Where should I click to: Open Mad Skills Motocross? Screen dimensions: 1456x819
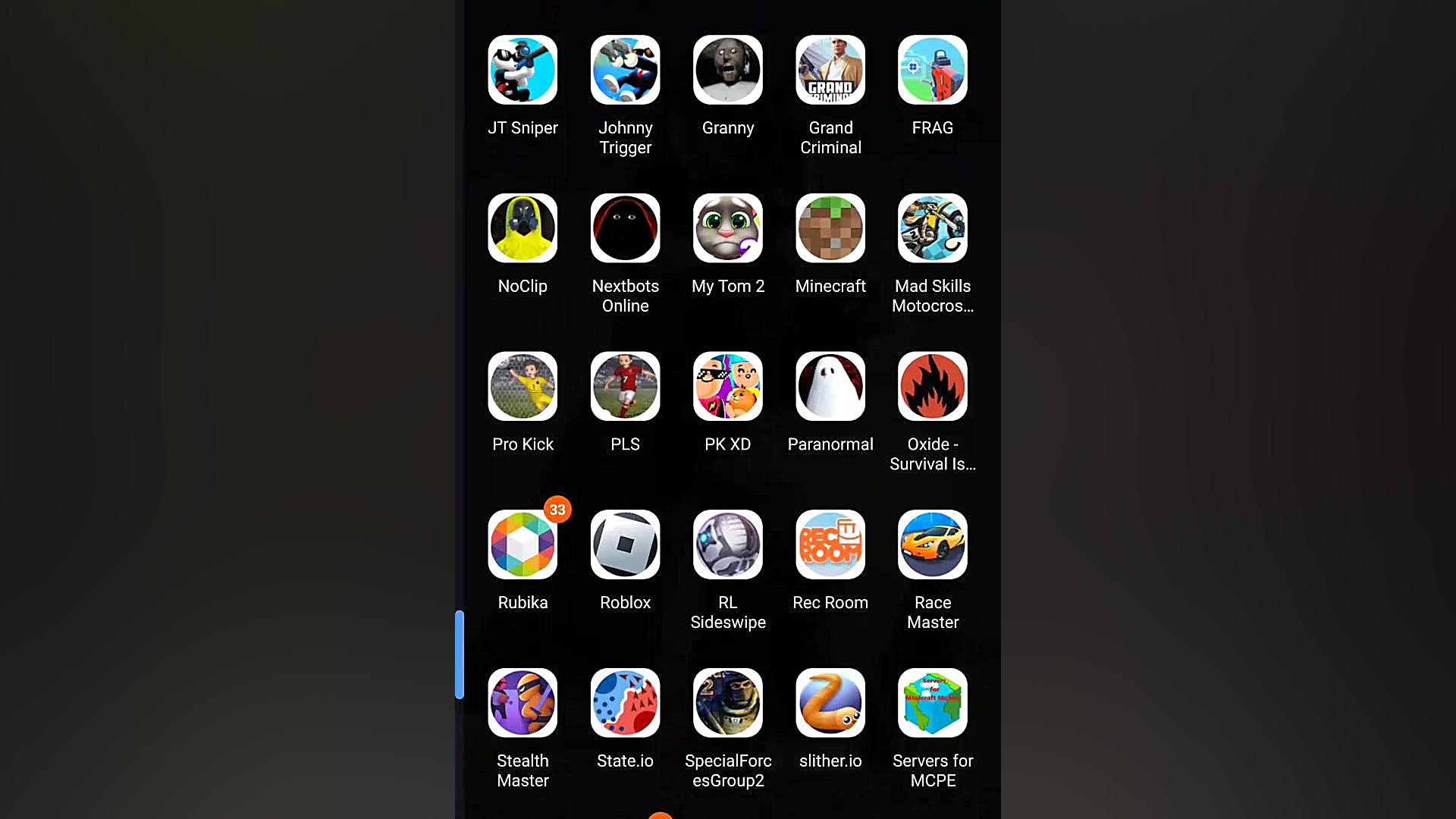tap(932, 228)
